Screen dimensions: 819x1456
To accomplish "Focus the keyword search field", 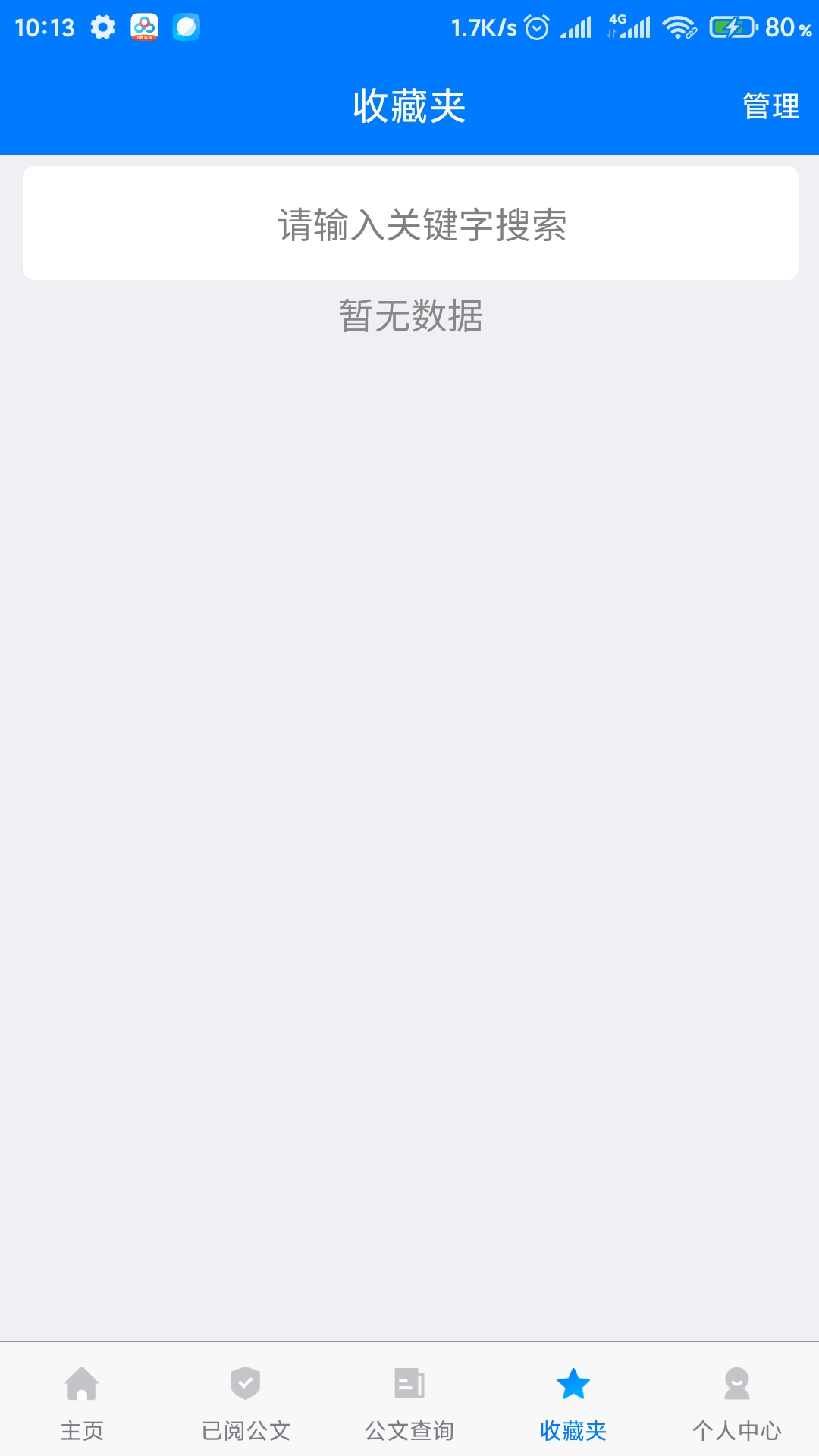I will (410, 224).
